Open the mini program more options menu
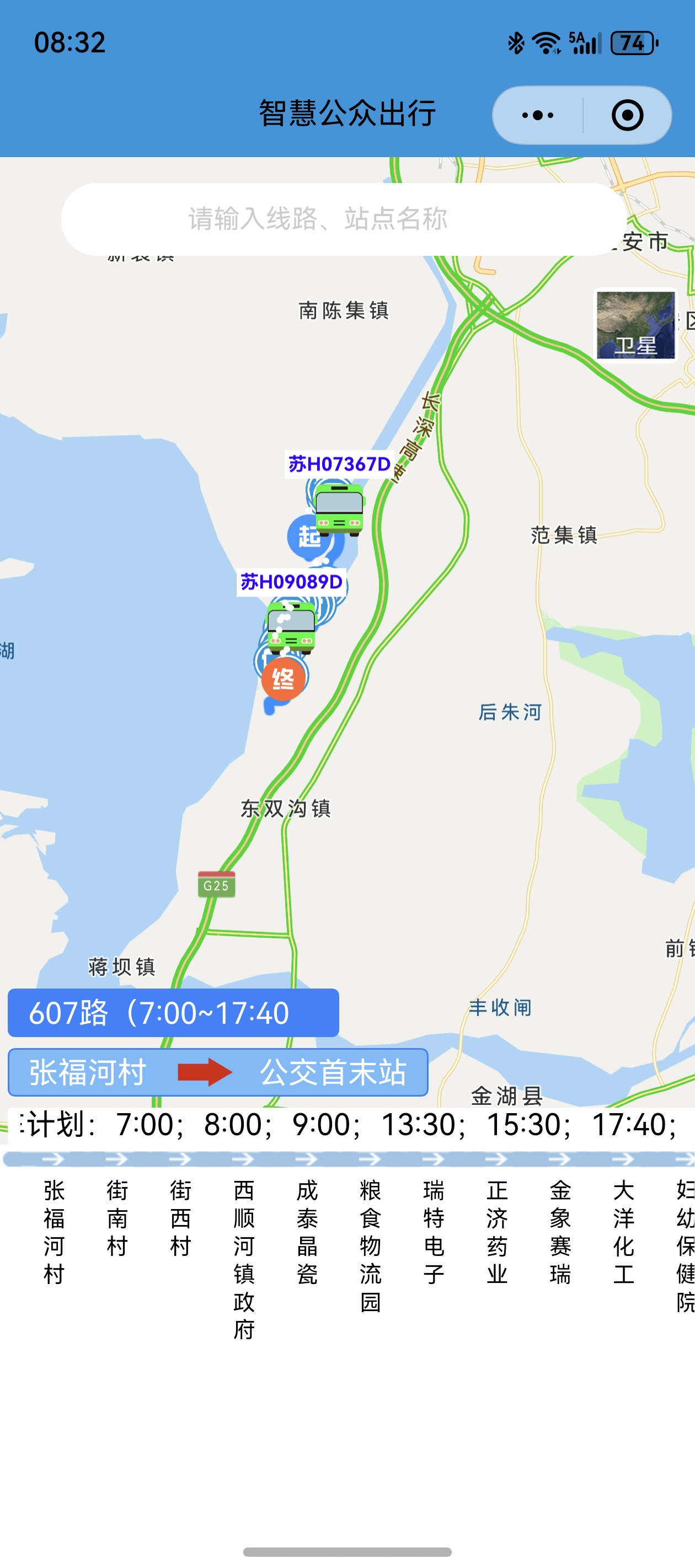Image resolution: width=695 pixels, height=1568 pixels. [x=538, y=115]
